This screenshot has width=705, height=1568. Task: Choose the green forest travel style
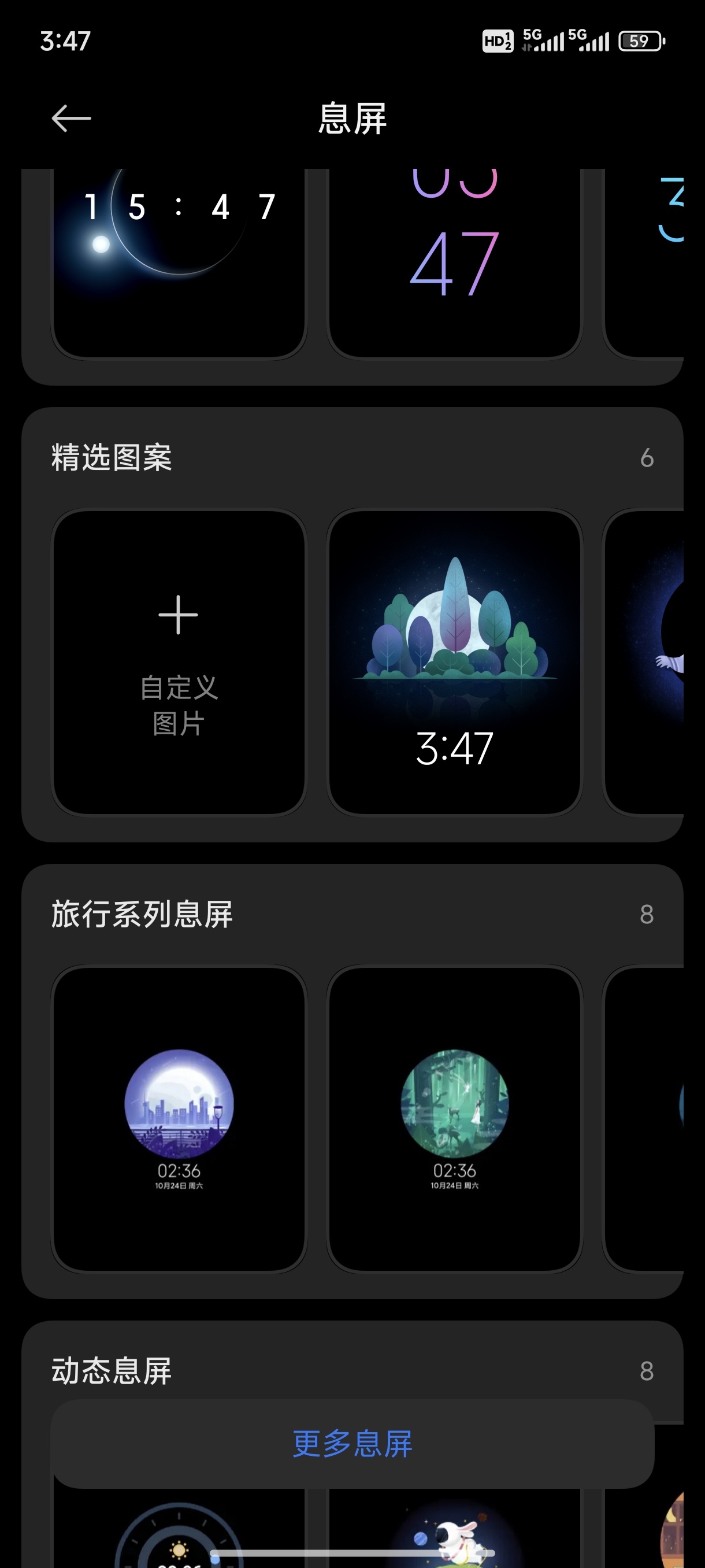click(454, 1119)
